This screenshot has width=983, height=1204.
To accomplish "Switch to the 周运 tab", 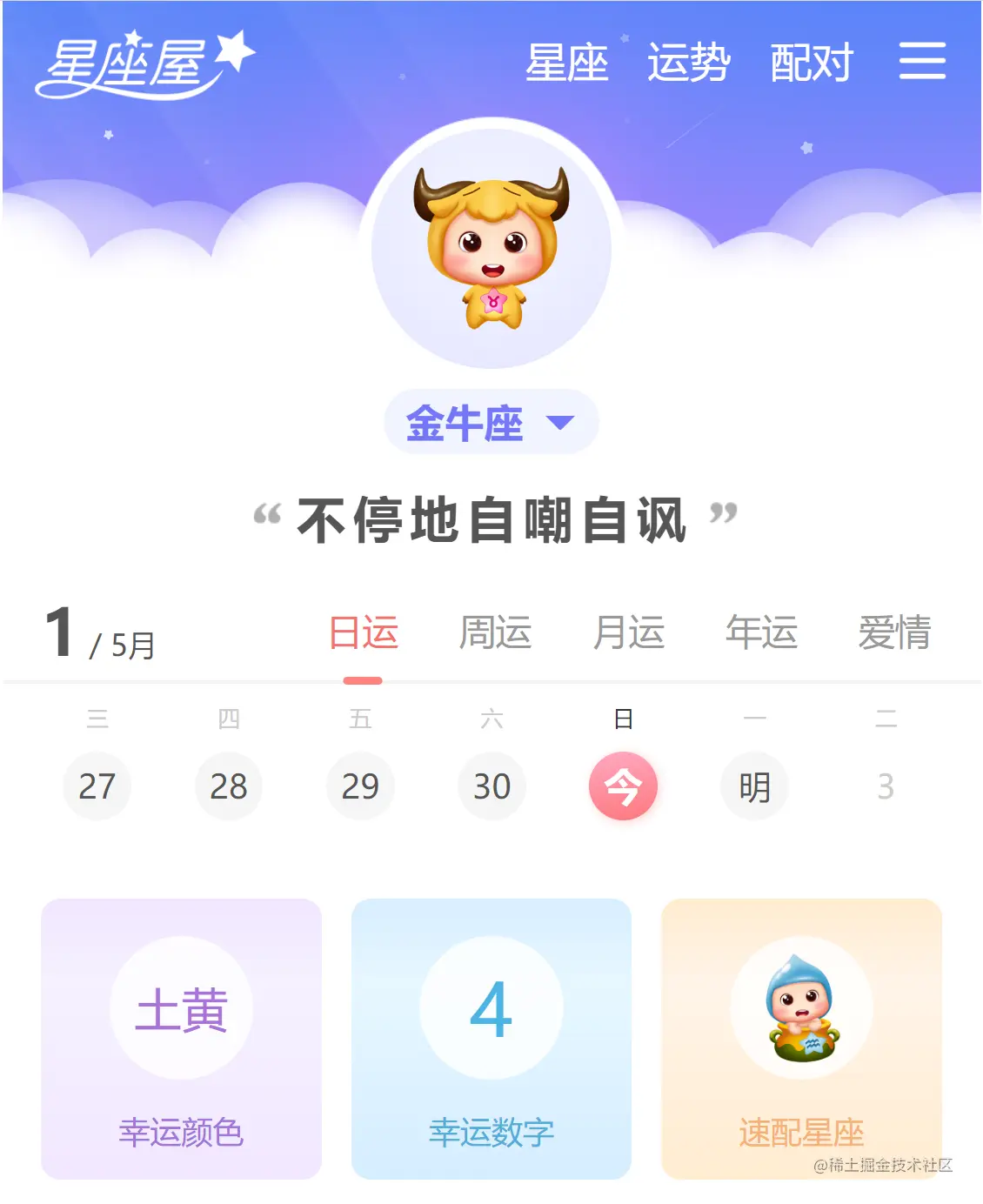I will tap(495, 632).
